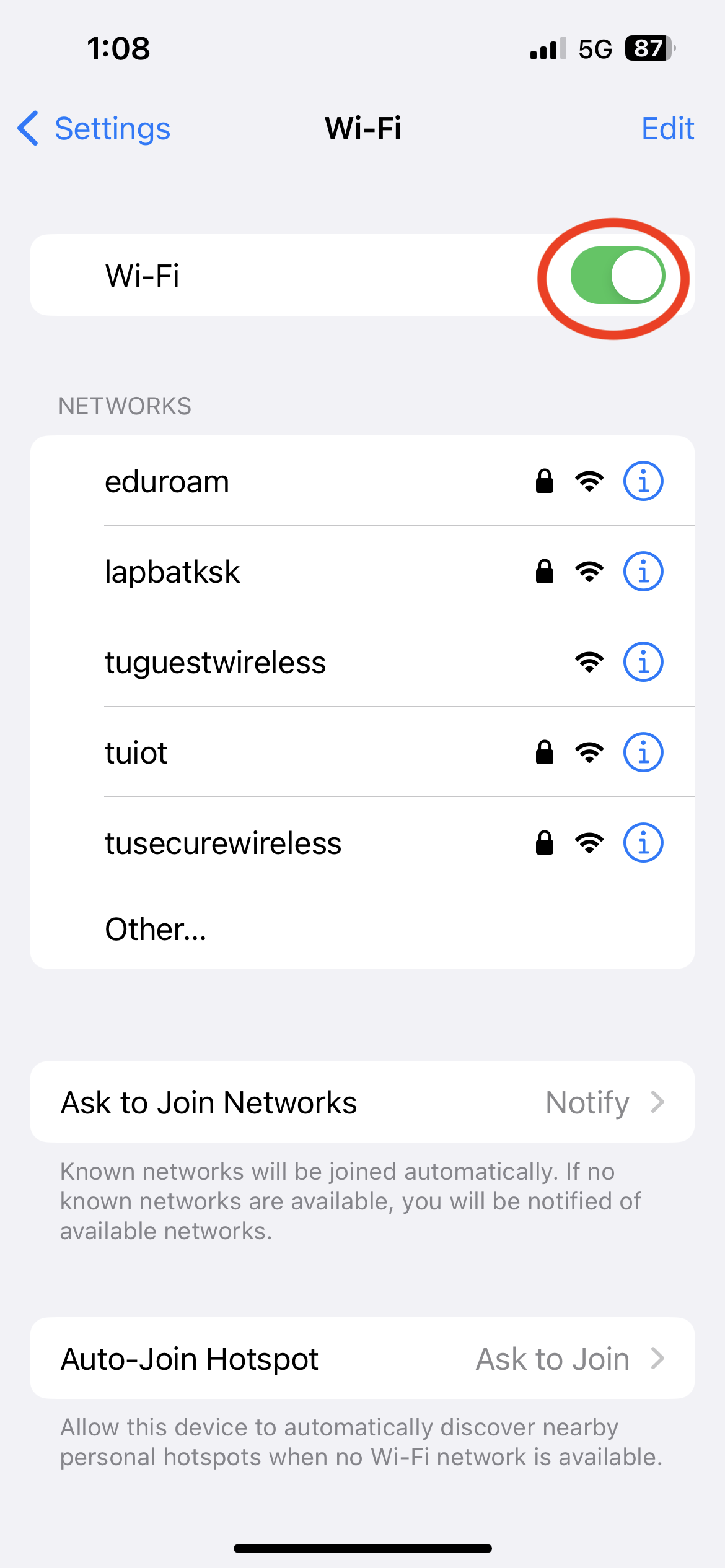725x1568 pixels.
Task: Open Auto-Join Hotspot options
Action: click(x=362, y=1359)
